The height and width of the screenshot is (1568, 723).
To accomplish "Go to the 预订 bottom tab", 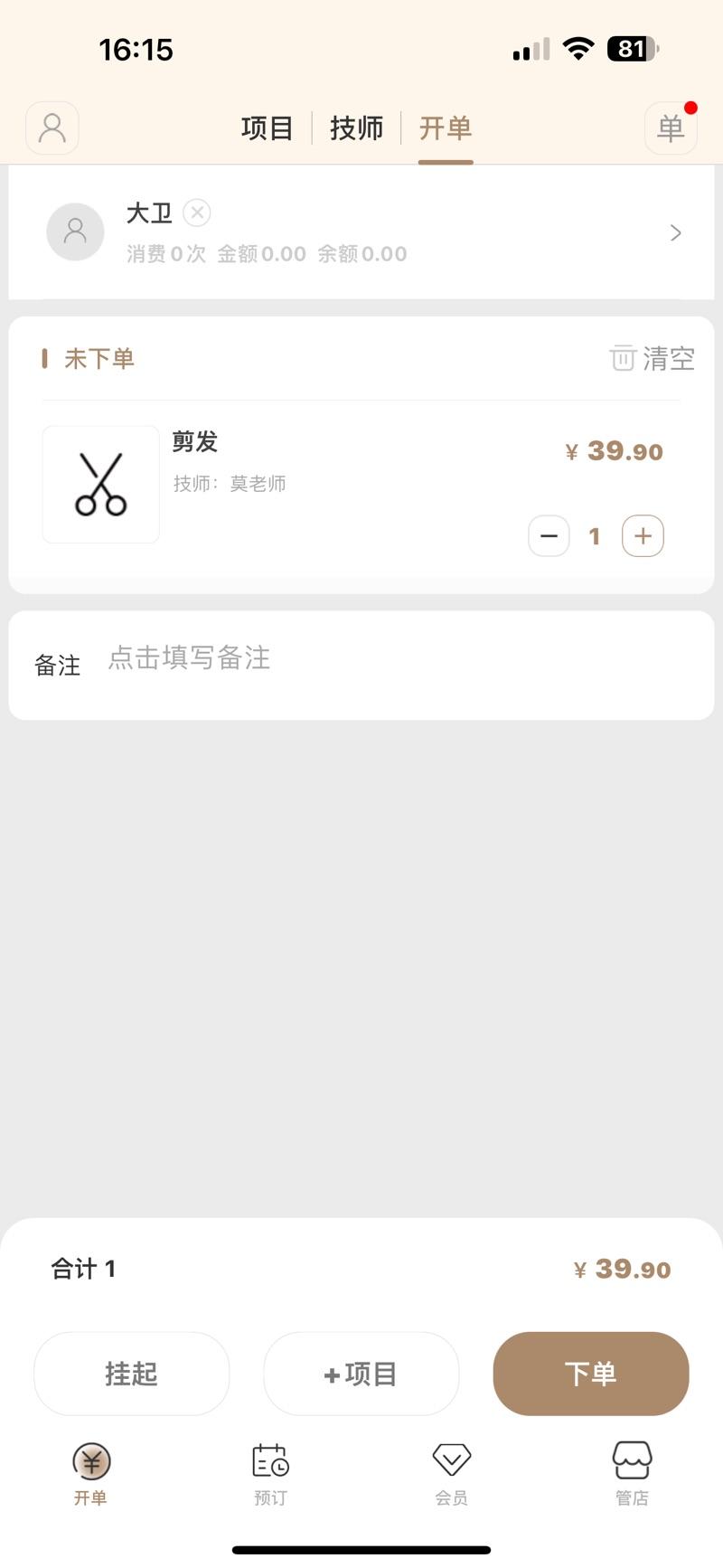I will point(270,1474).
